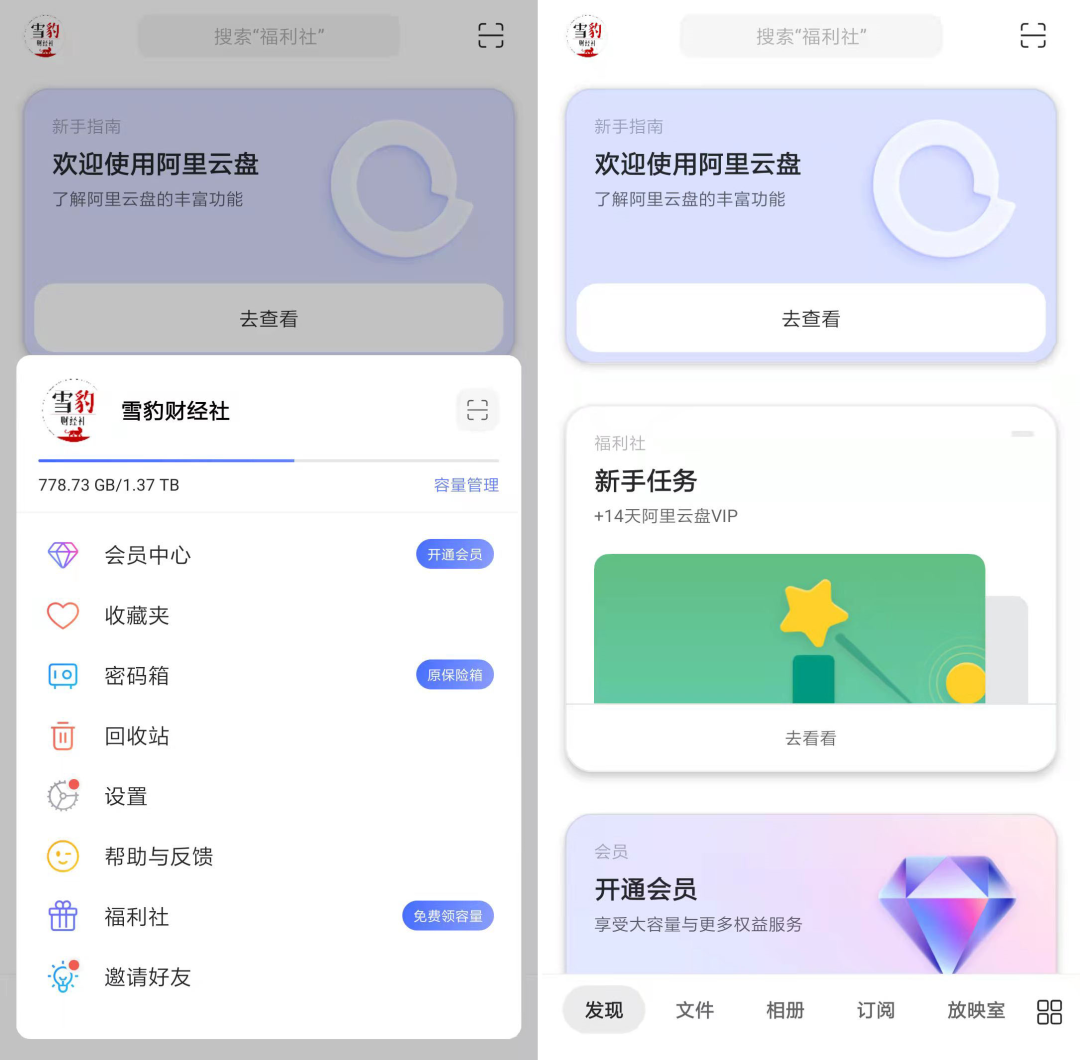Image resolution: width=1080 pixels, height=1060 pixels.
Task: Open 收藏夹 favorites
Action: [x=137, y=616]
